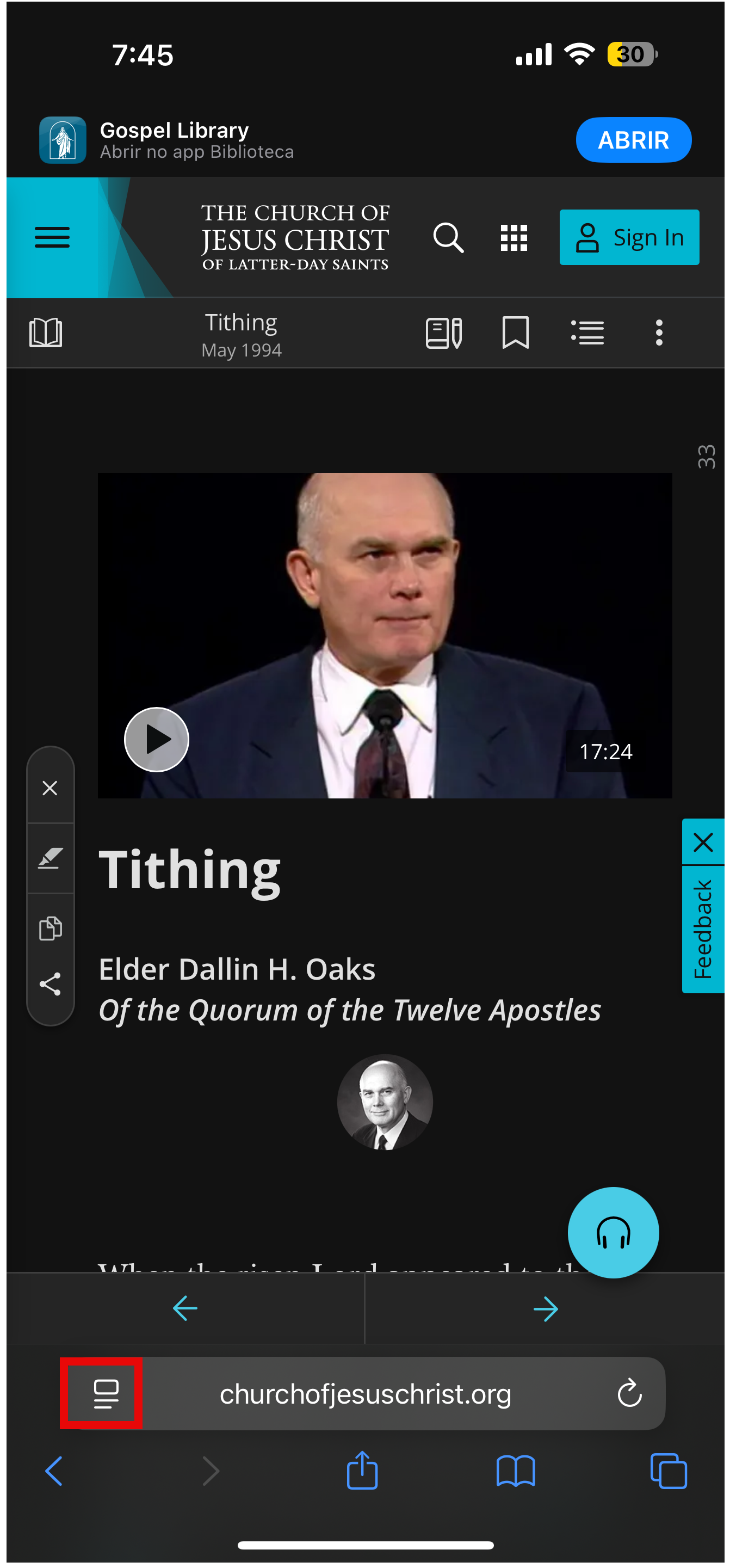The height and width of the screenshot is (1568, 730).
Task: Select the highlight marker tool
Action: point(50,858)
